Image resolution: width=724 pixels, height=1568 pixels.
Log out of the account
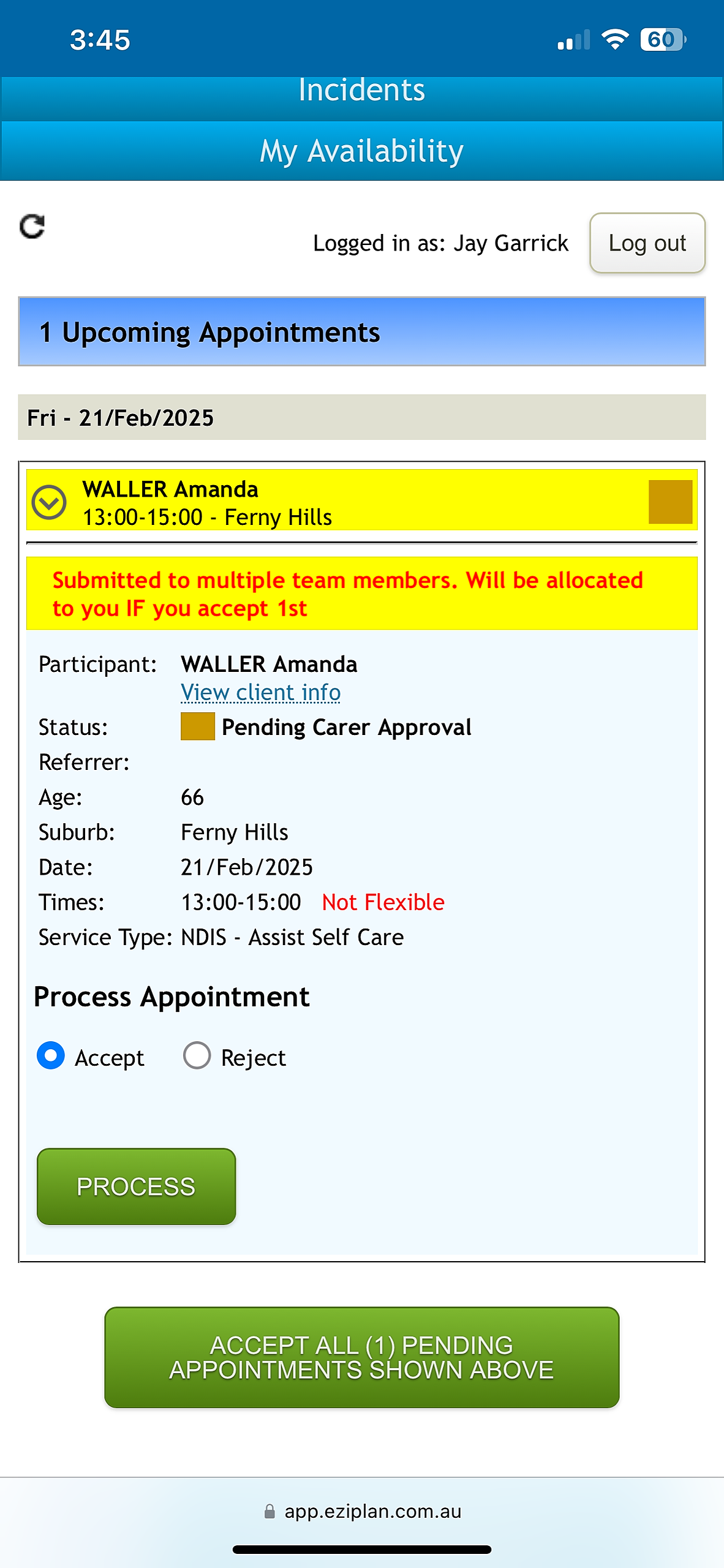click(x=647, y=243)
